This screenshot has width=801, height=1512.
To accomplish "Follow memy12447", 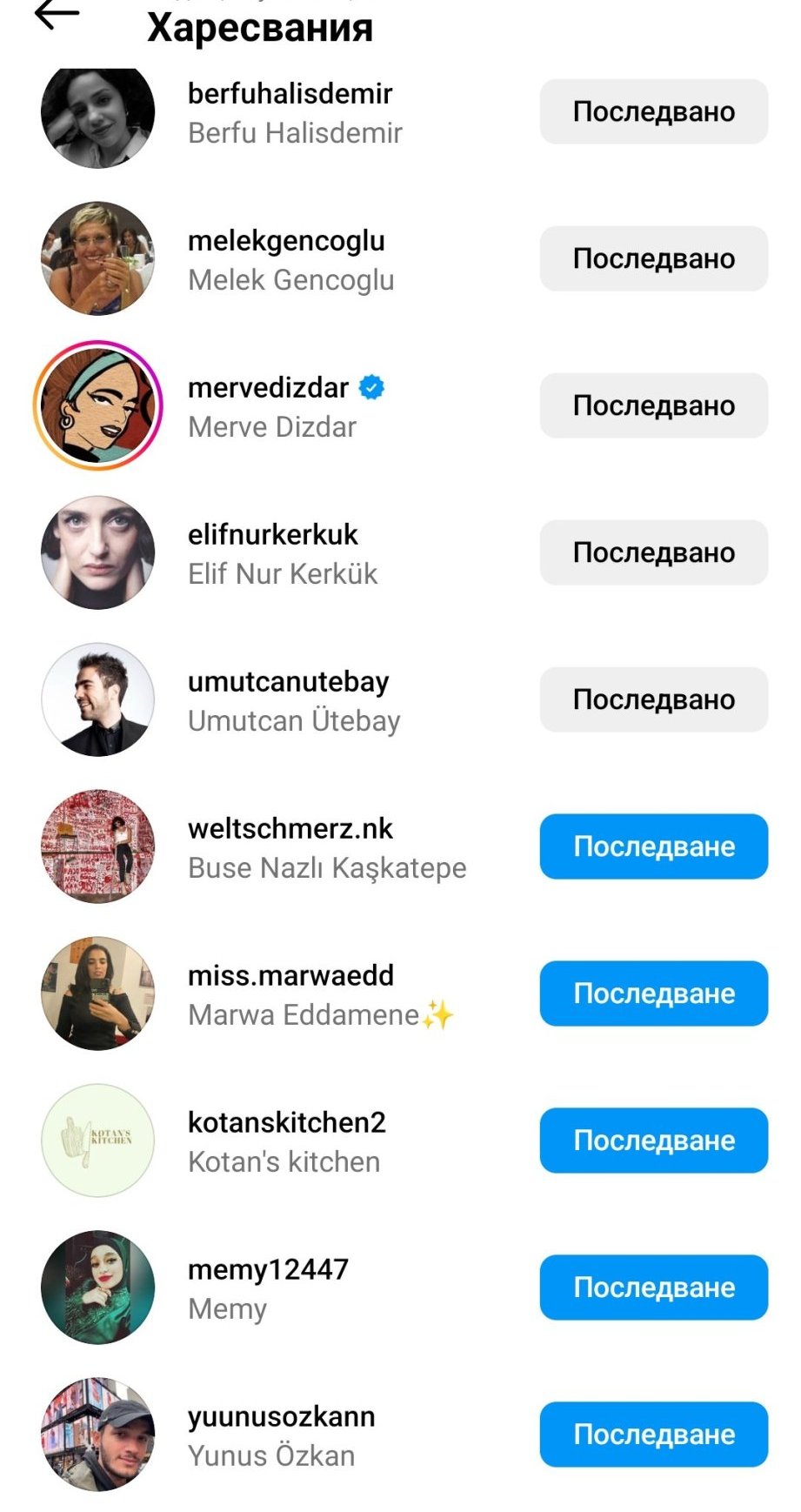I will pos(653,1288).
